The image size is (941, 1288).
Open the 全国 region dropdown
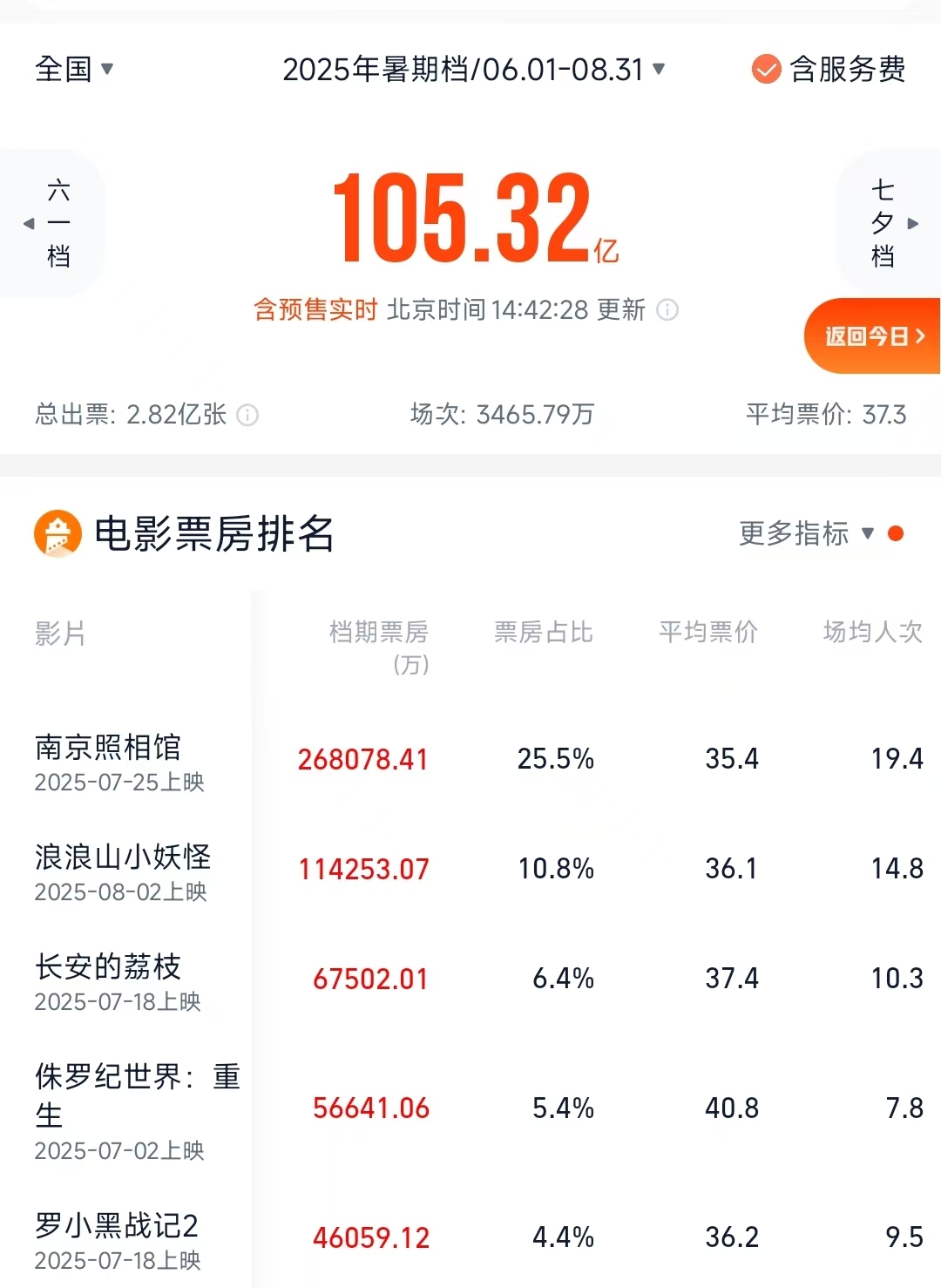[74, 69]
